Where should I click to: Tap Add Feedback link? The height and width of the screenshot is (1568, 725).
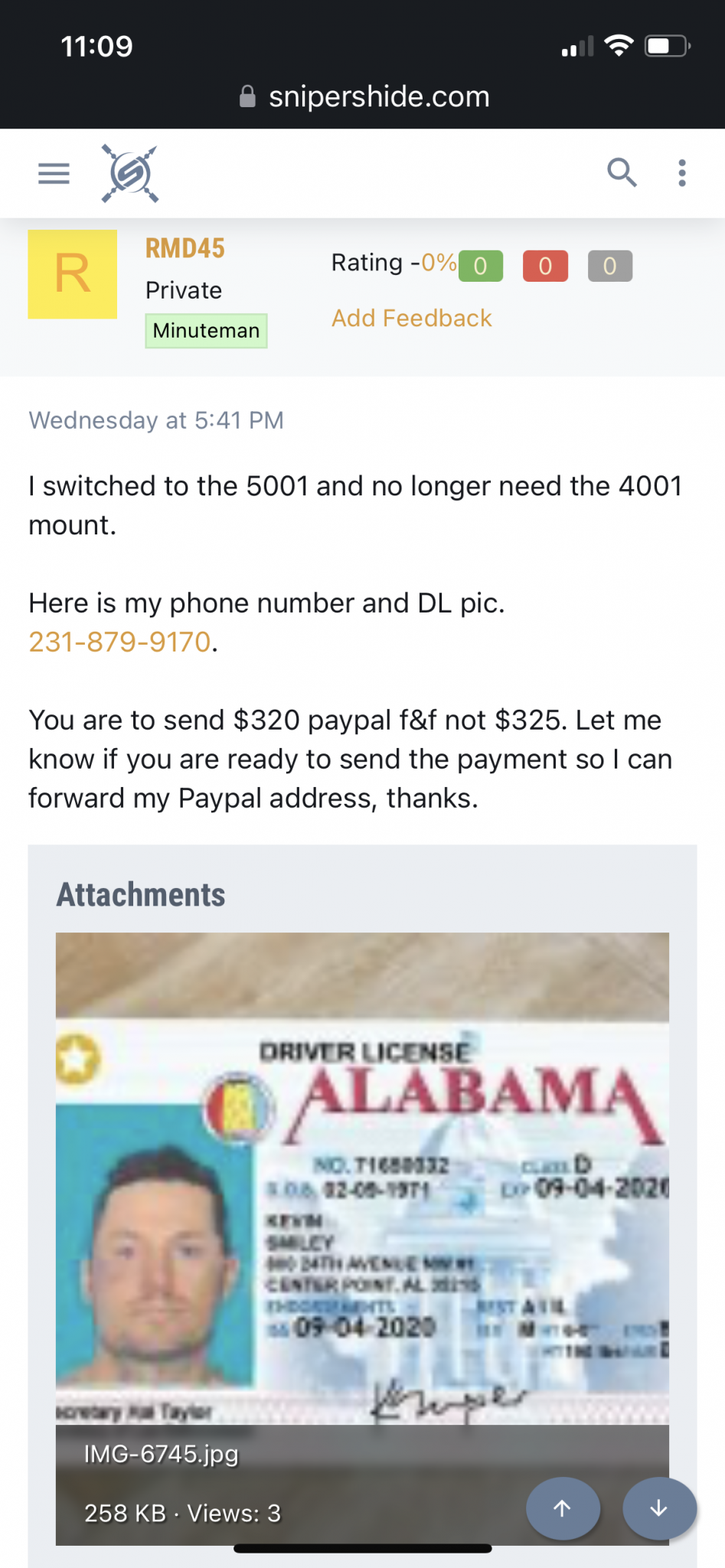coord(411,318)
